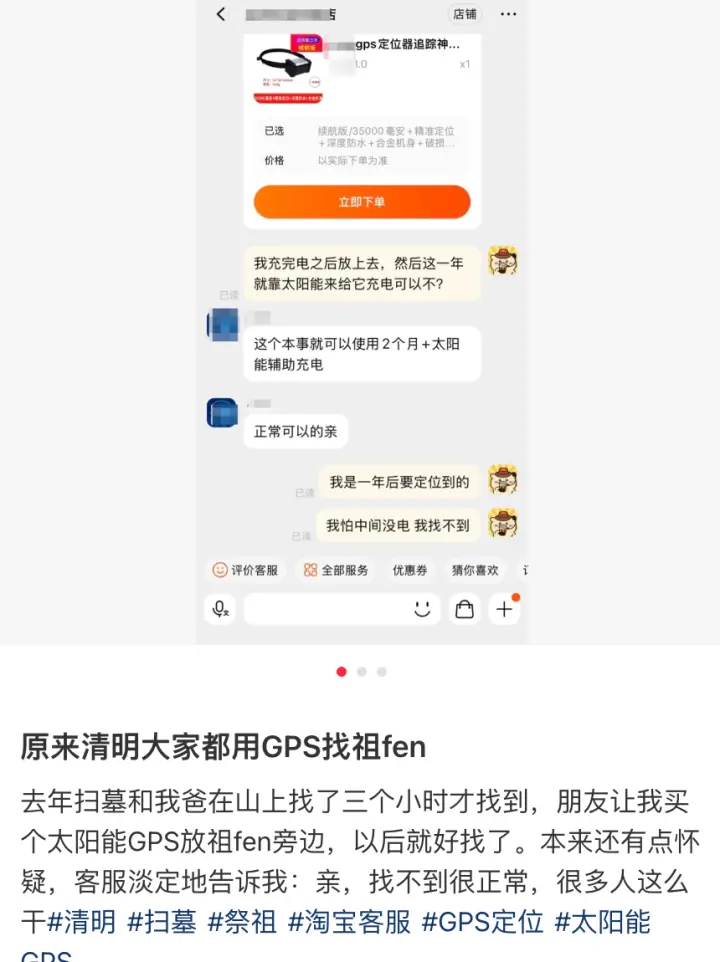The image size is (720, 962).
Task: Open the post's screenshot image in full view
Action: click(361, 320)
